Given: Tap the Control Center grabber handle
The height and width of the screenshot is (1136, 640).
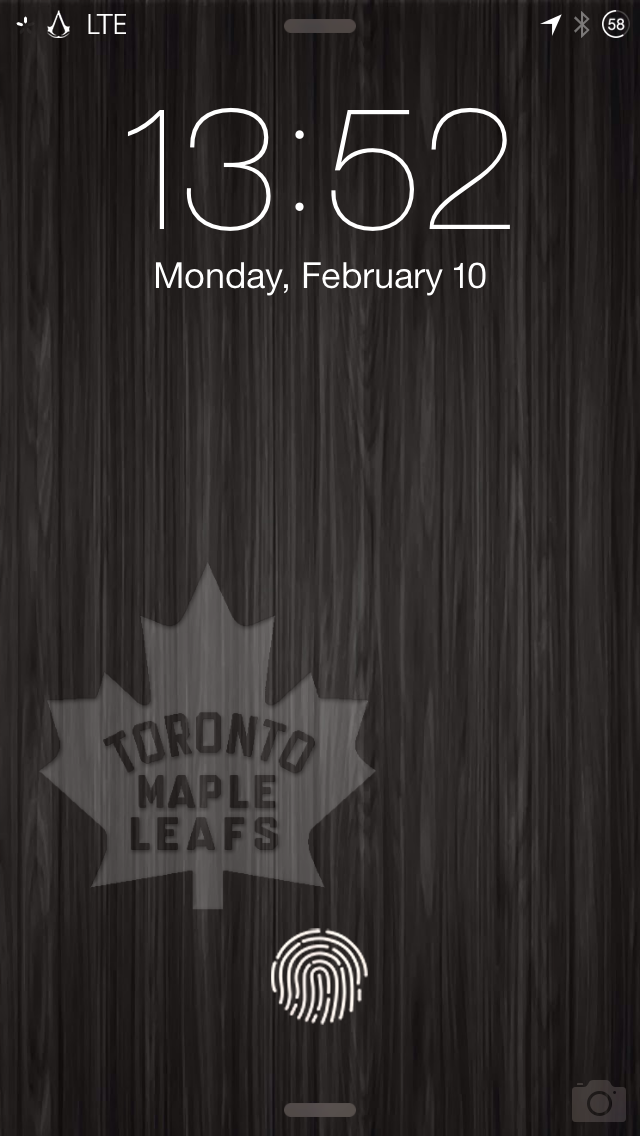Looking at the screenshot, I should [x=320, y=1110].
